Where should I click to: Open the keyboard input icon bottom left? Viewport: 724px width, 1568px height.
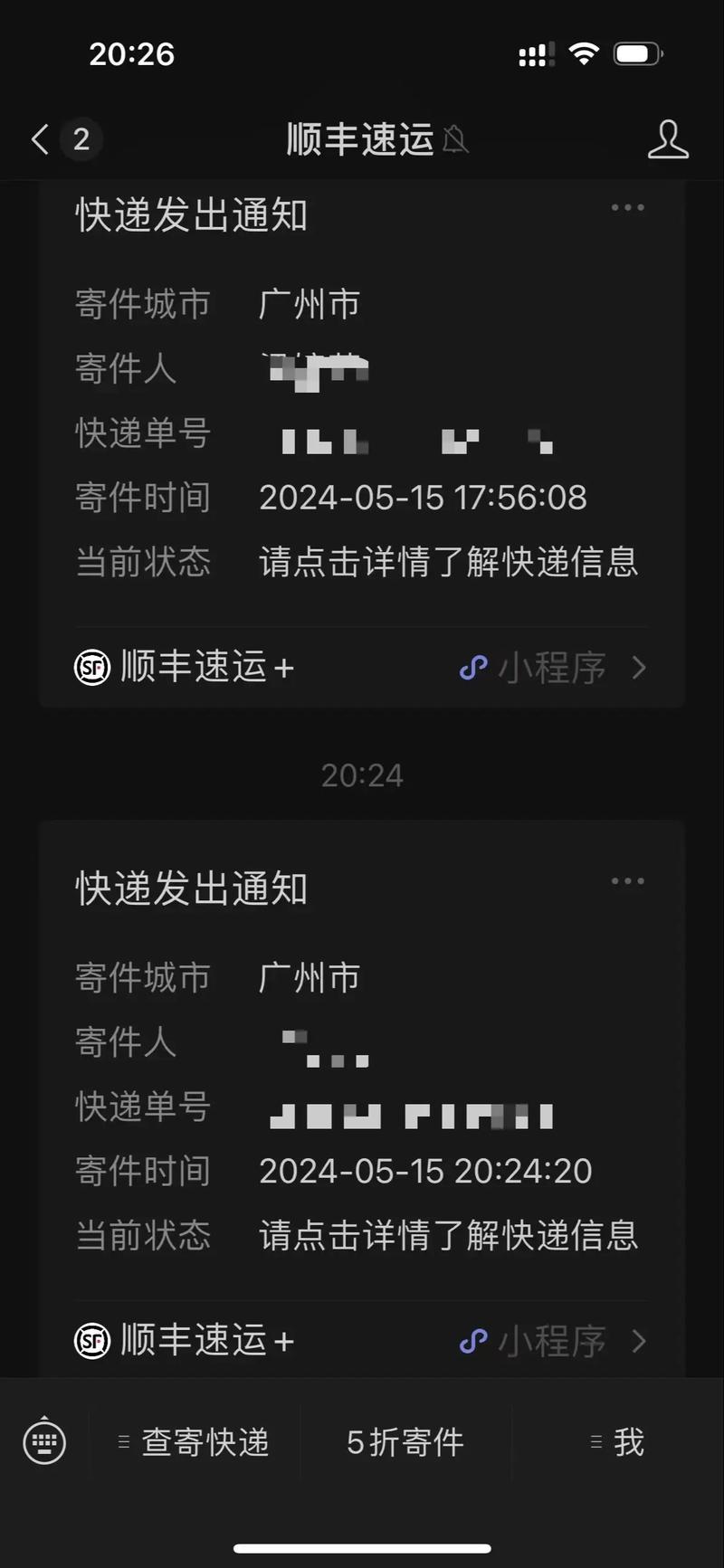click(x=43, y=1442)
